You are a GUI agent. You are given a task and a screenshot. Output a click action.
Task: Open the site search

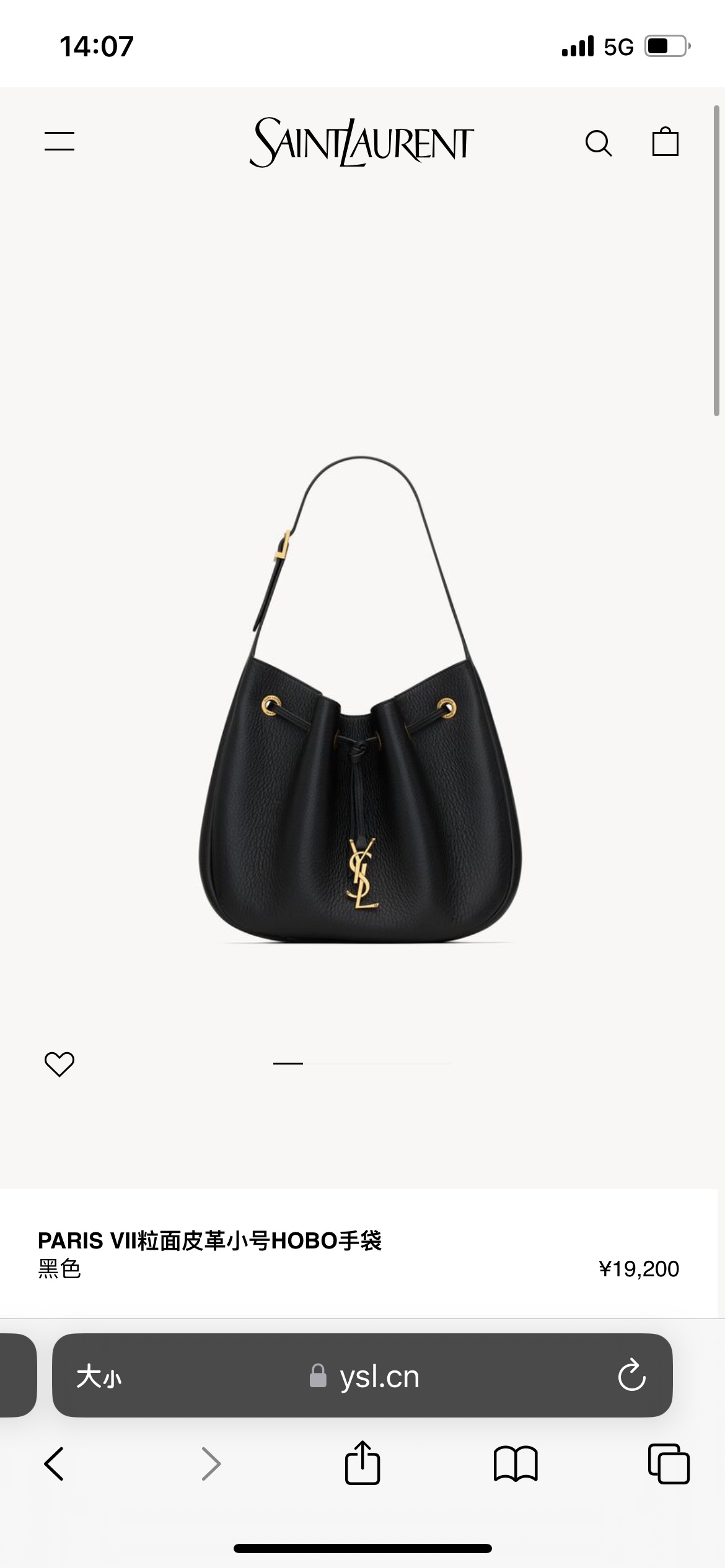599,143
